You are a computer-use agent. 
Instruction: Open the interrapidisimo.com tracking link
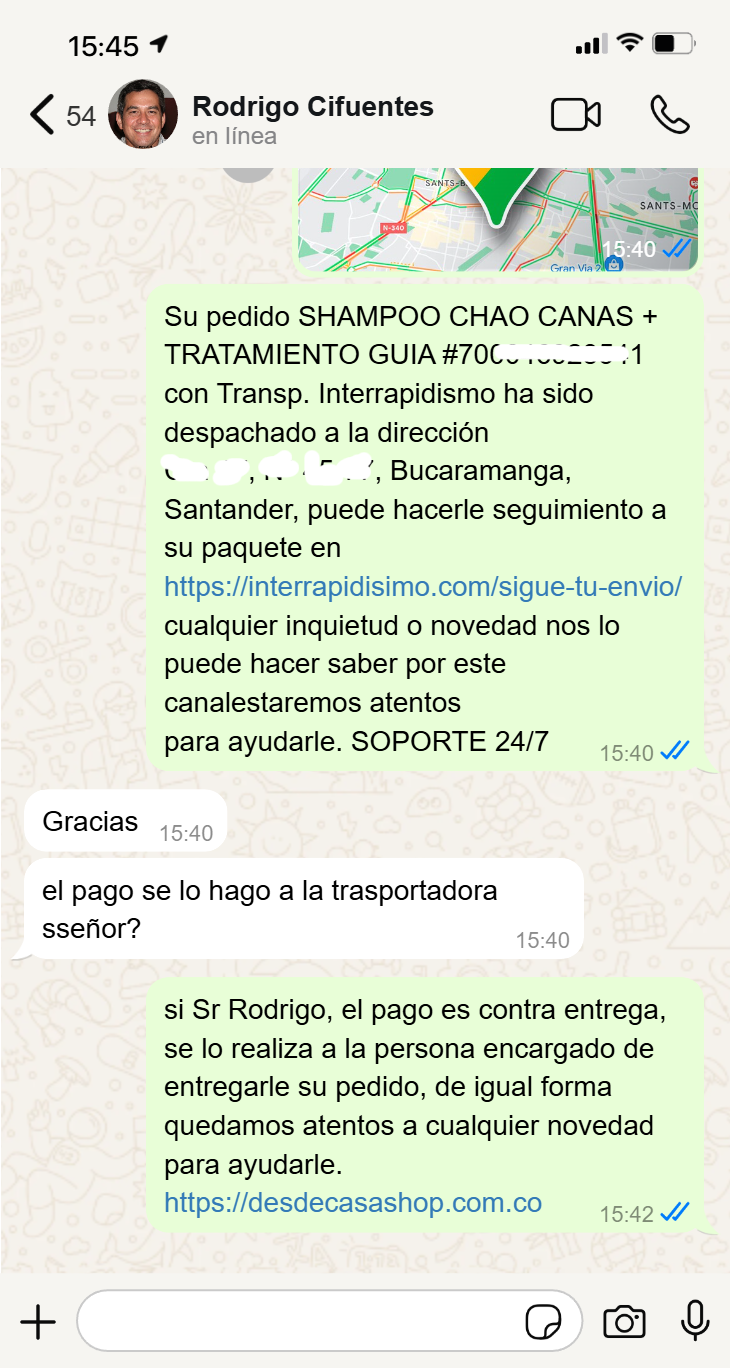423,587
